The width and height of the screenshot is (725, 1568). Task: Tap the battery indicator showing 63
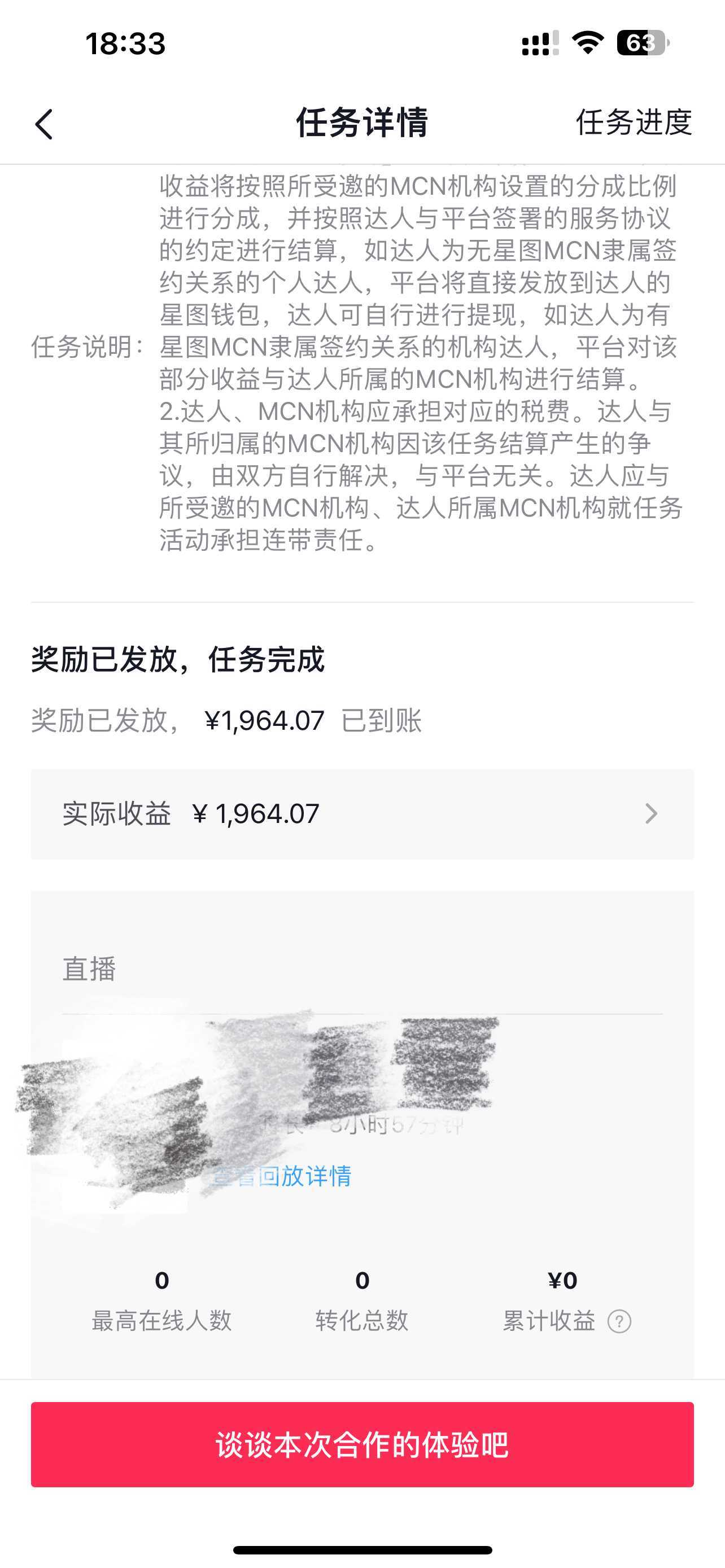pos(640,41)
